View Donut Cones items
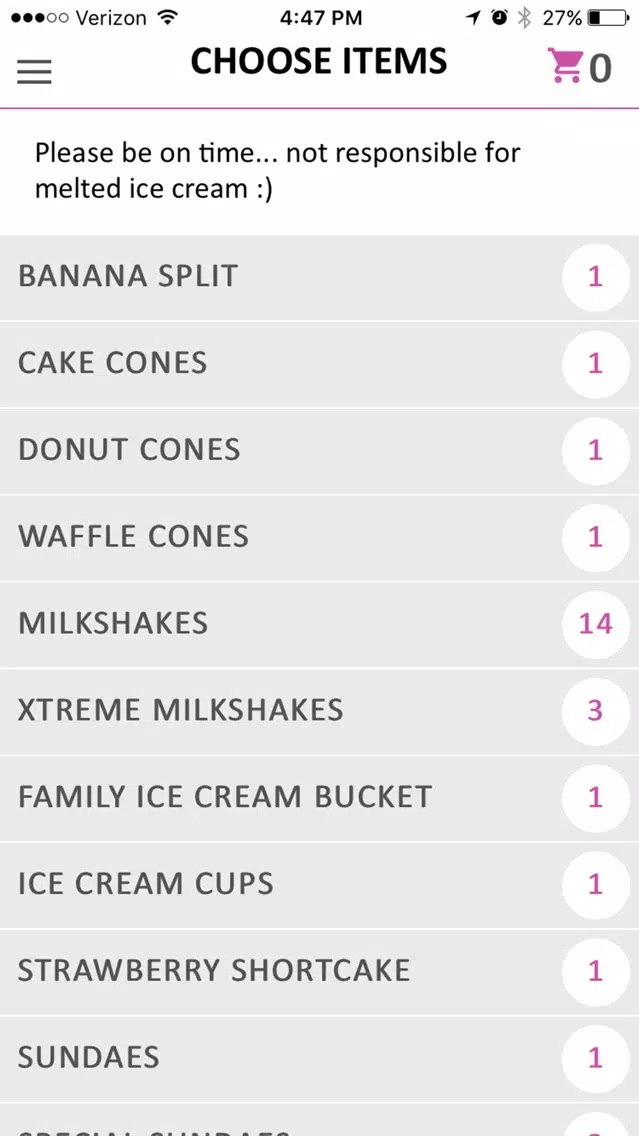 coord(320,451)
